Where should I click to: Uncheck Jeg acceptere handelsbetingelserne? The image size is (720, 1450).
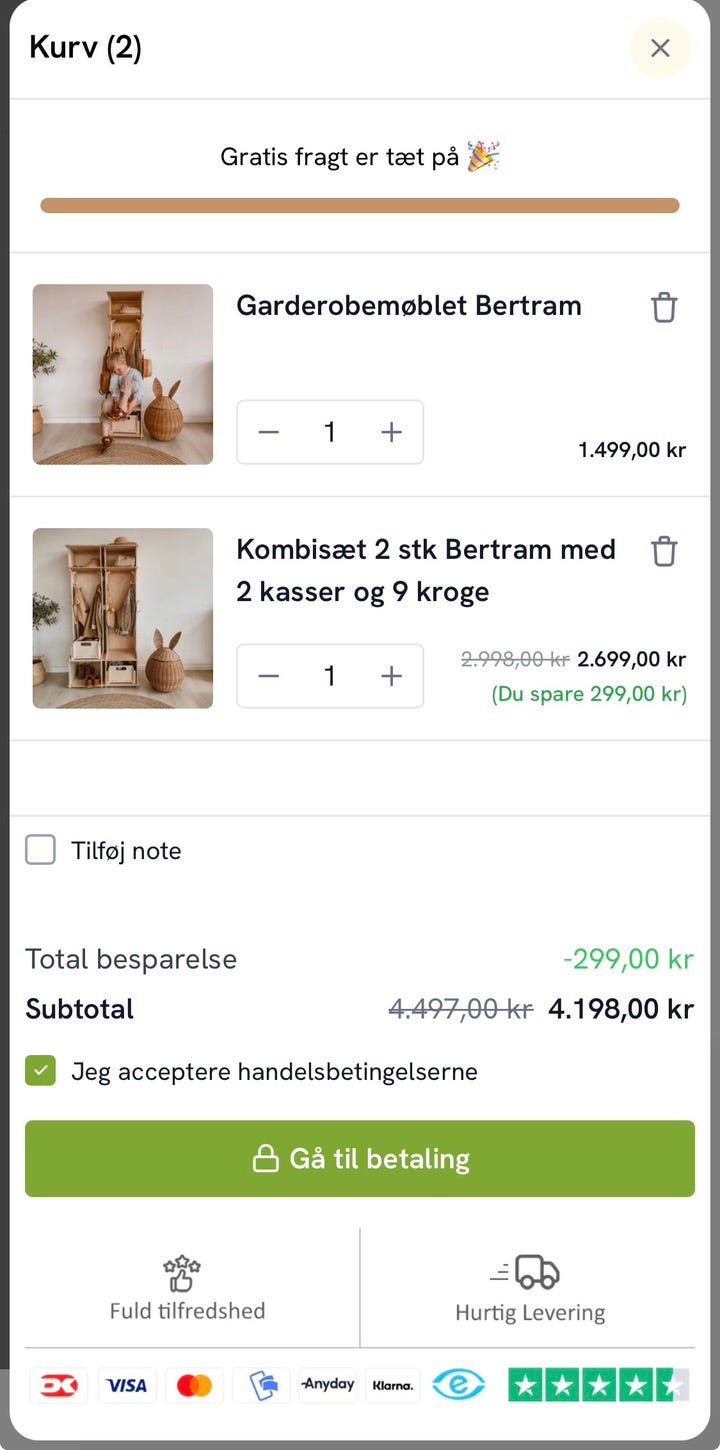coord(40,1070)
